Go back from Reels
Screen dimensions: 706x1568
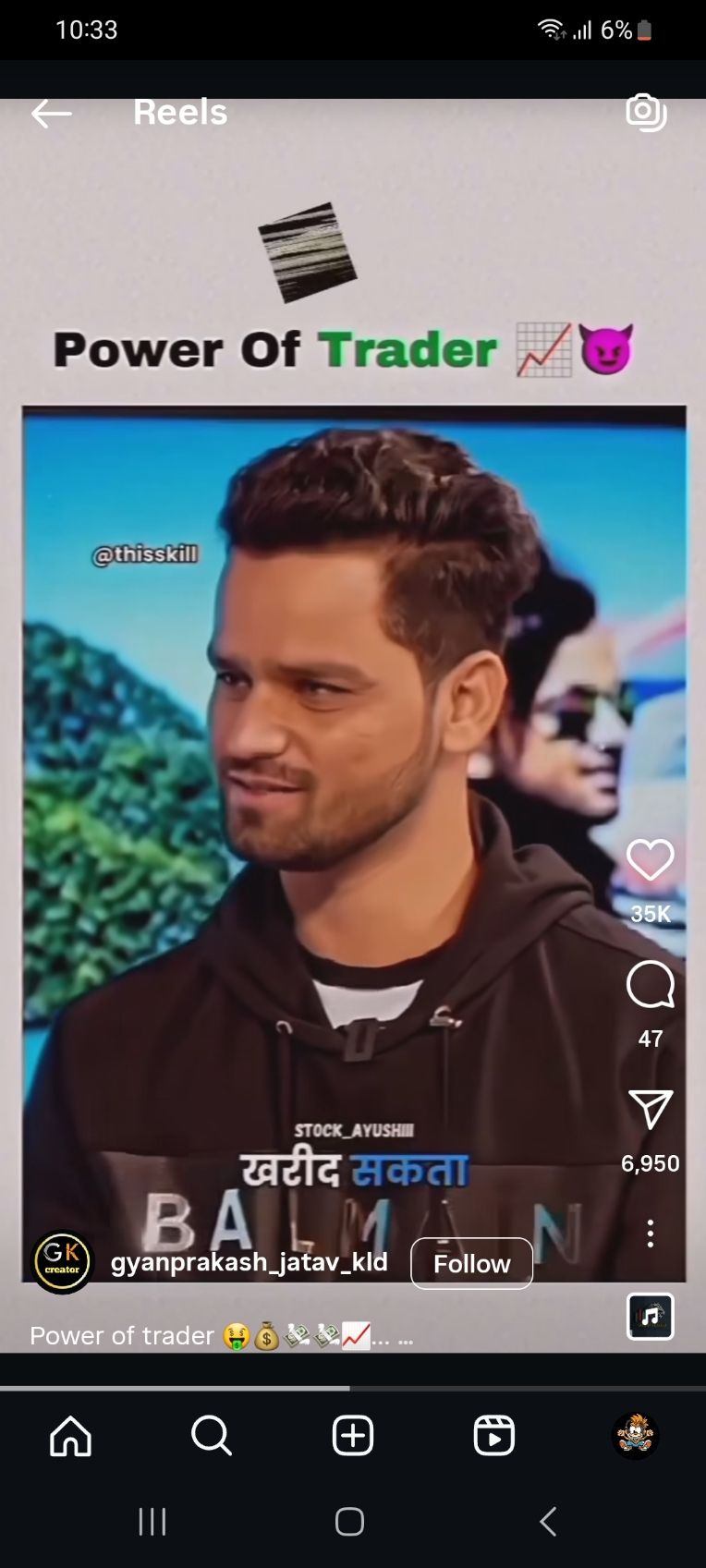pyautogui.click(x=51, y=114)
